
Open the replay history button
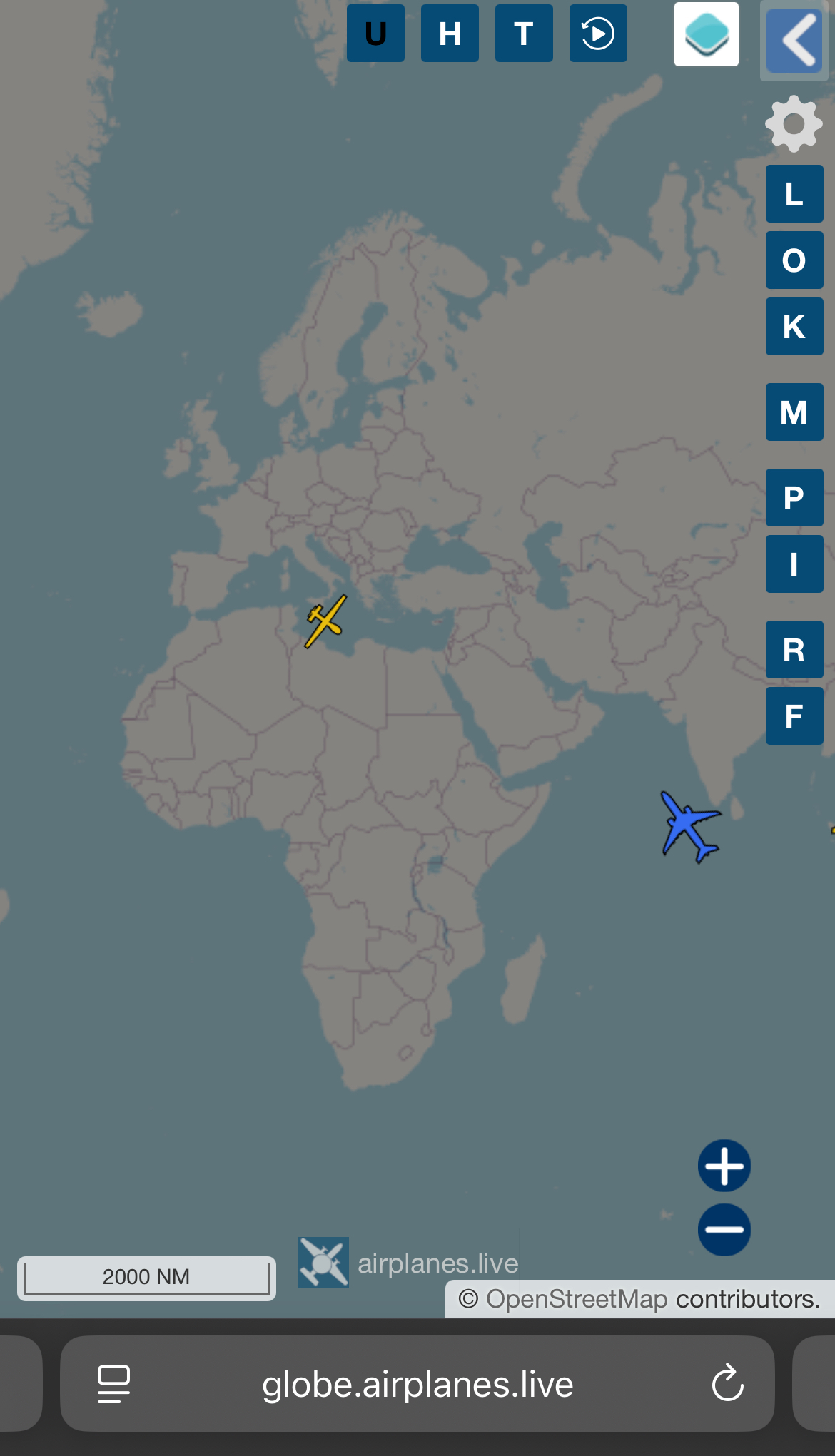(598, 34)
